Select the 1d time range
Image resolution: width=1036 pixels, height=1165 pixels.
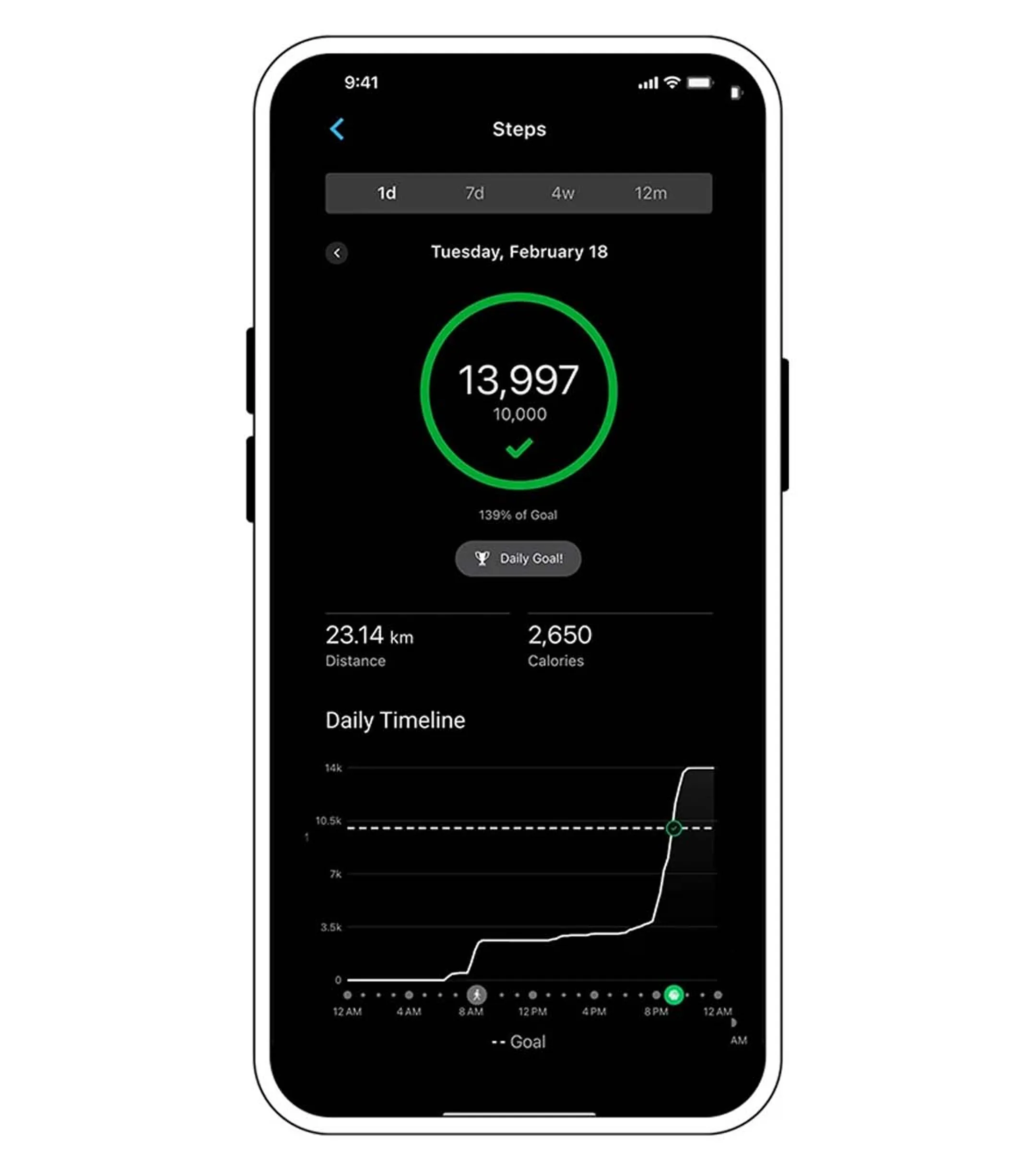387,193
